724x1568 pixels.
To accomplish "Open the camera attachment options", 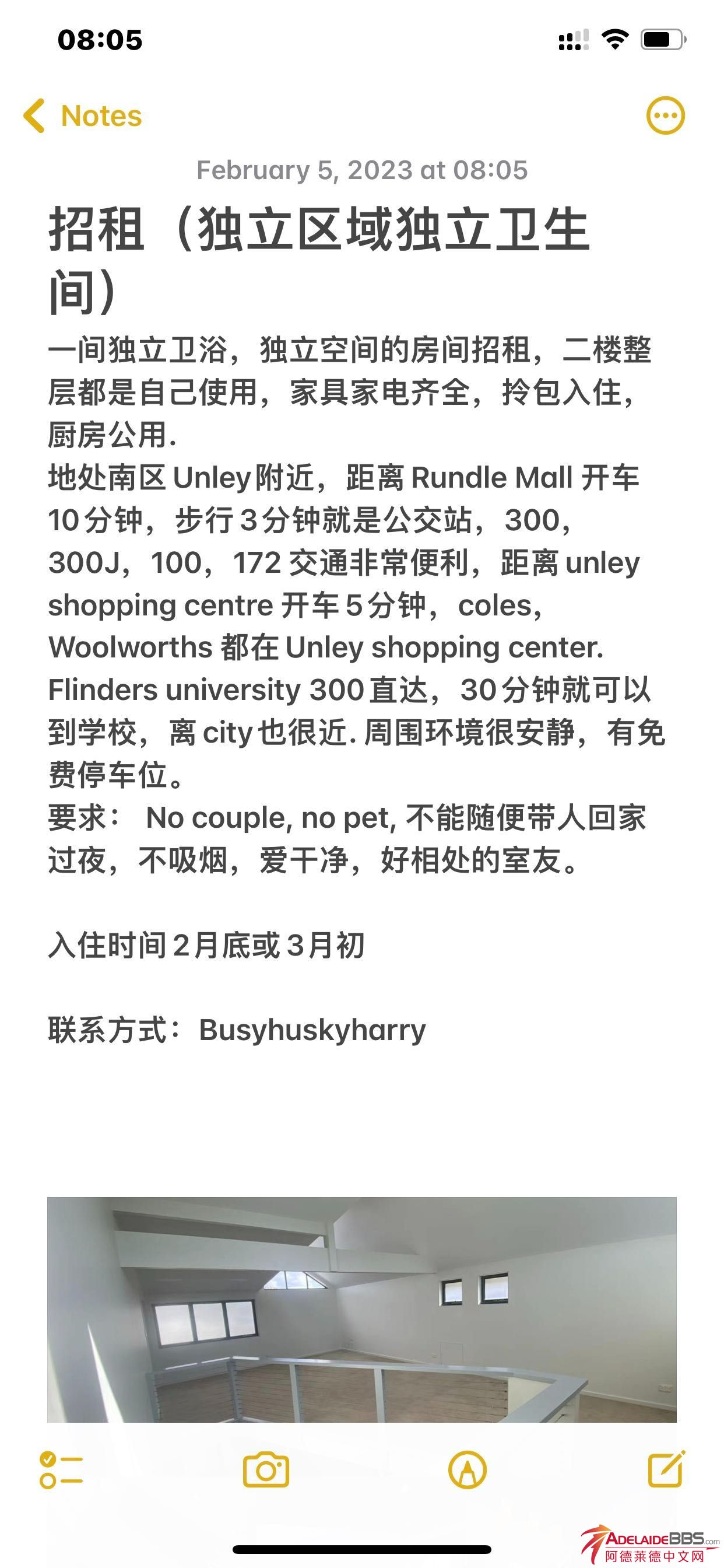I will (x=266, y=1471).
